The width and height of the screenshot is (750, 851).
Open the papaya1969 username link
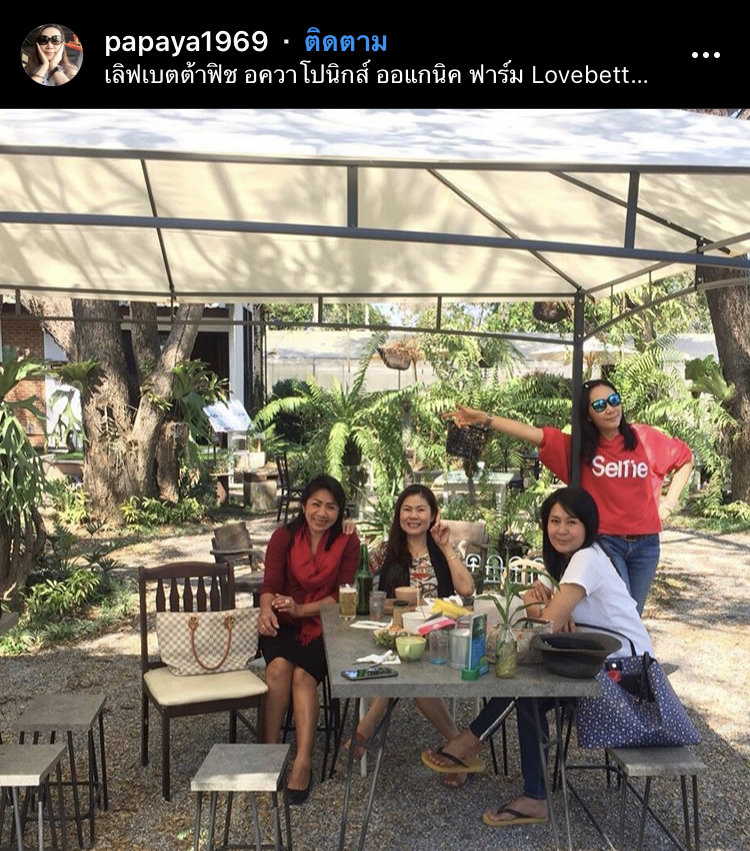point(186,42)
